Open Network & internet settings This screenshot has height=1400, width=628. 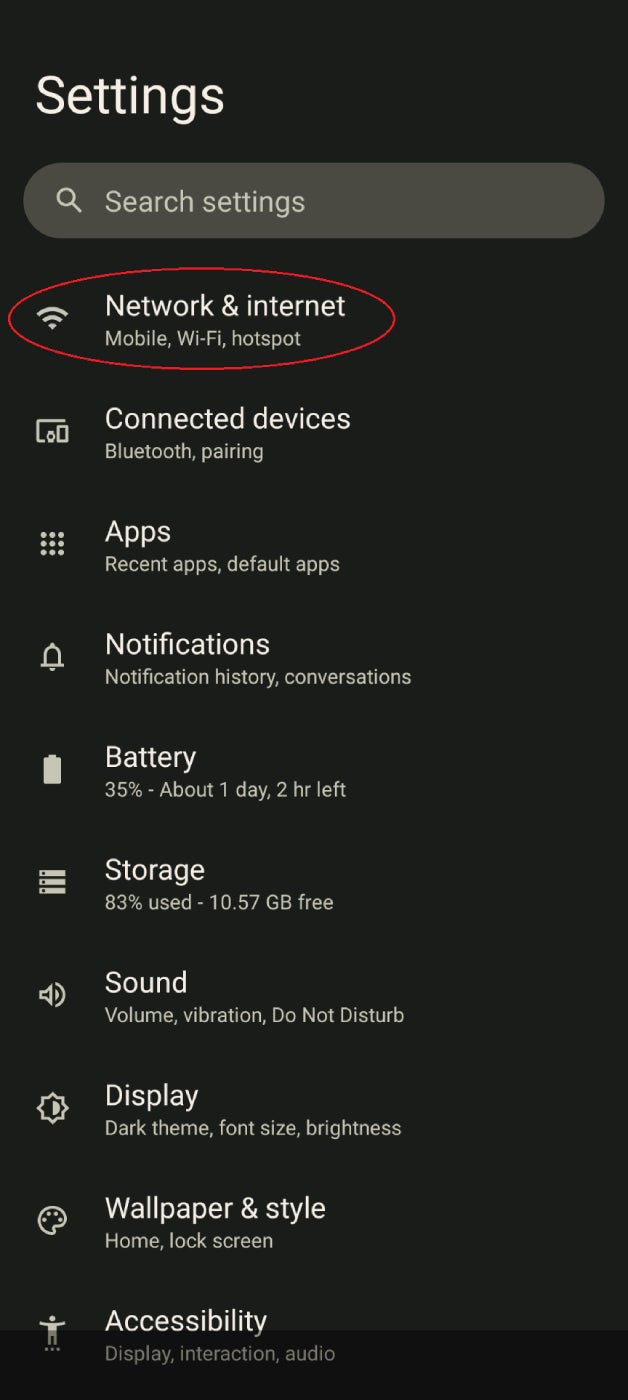(x=225, y=320)
